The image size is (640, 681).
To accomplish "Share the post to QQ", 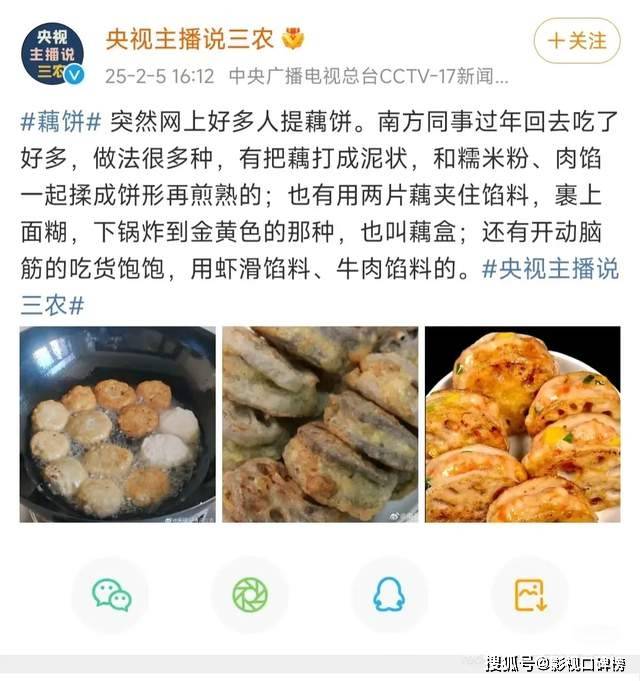I will pos(389,595).
